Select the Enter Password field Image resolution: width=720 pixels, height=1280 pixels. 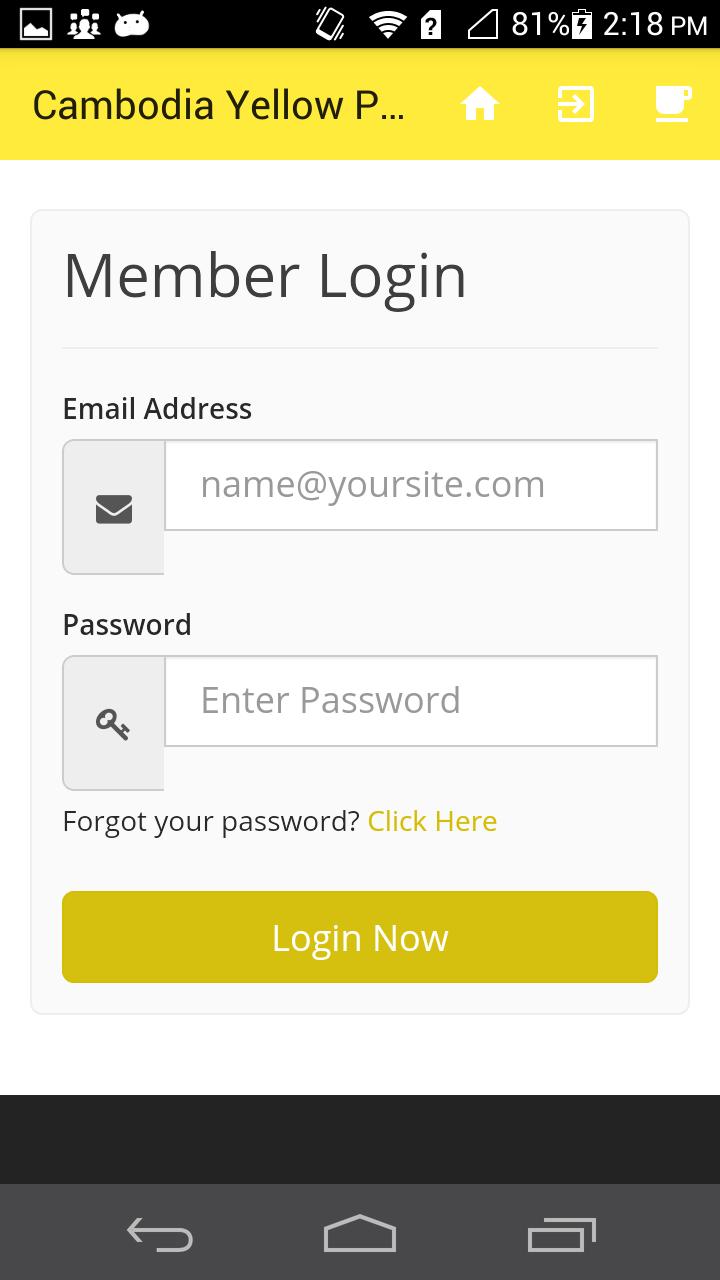click(x=410, y=701)
